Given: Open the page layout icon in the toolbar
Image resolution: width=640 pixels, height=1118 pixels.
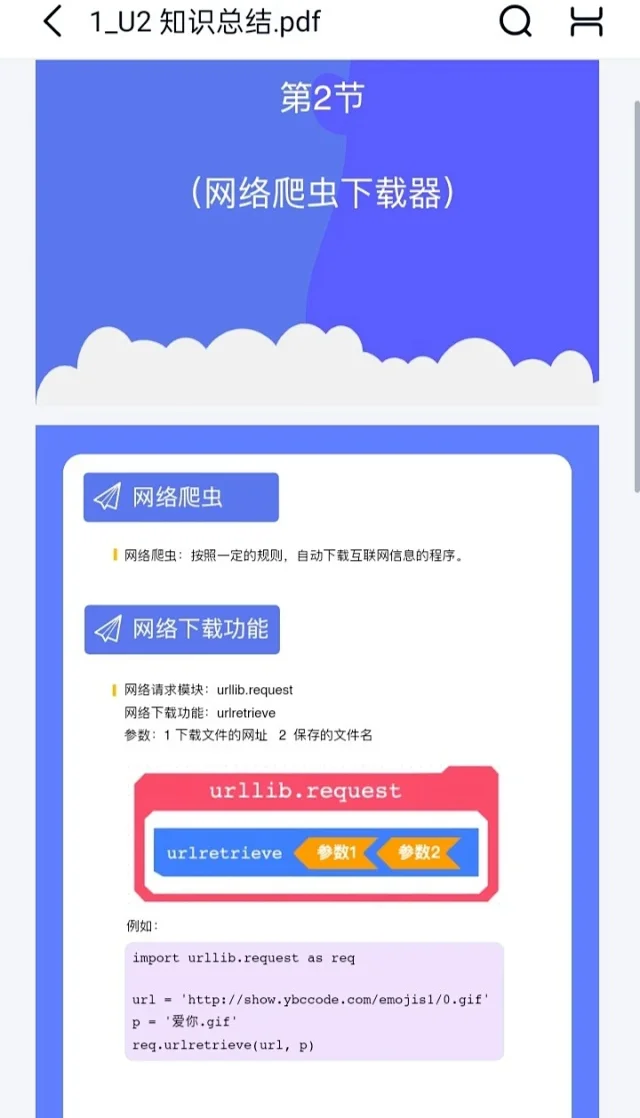Looking at the screenshot, I should coord(586,21).
